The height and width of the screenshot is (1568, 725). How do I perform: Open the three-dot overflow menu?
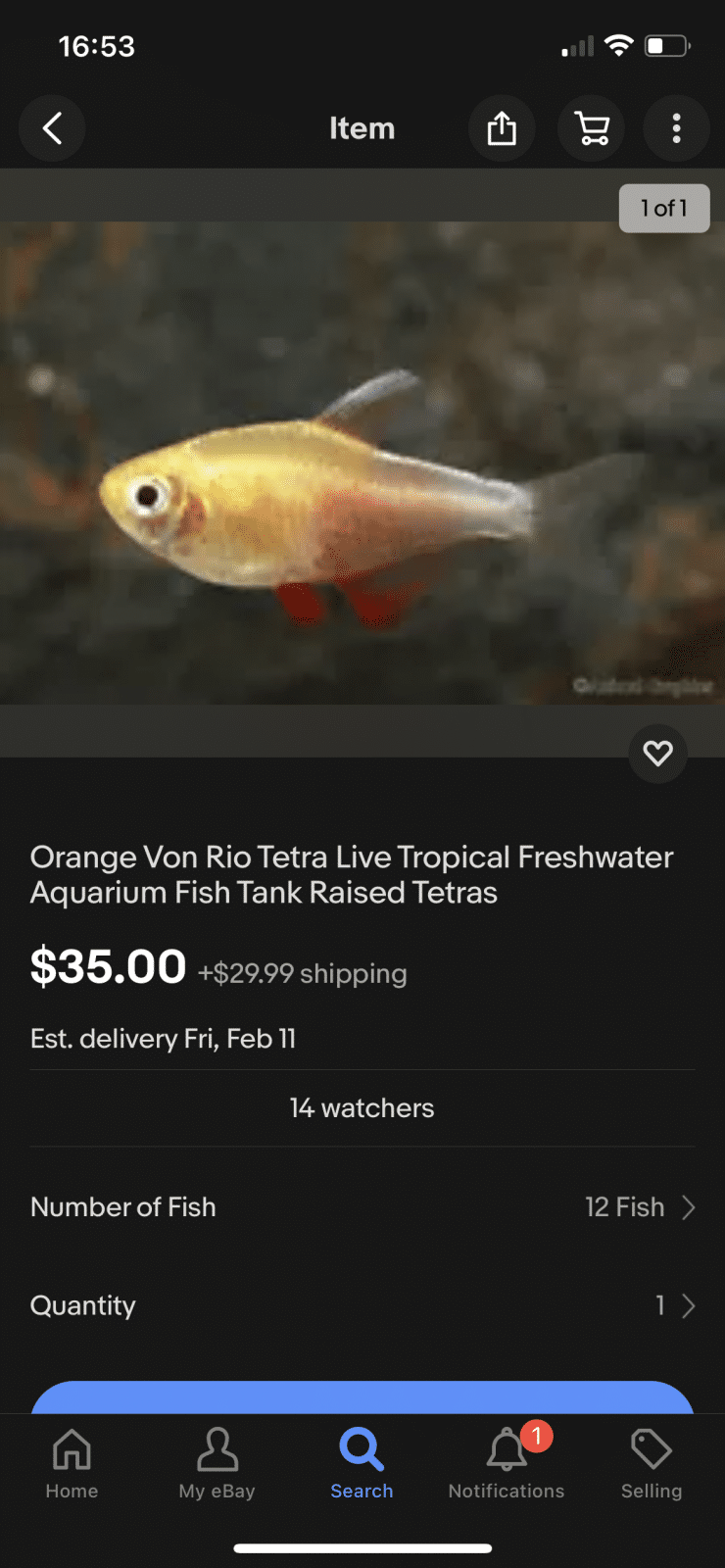coord(676,128)
